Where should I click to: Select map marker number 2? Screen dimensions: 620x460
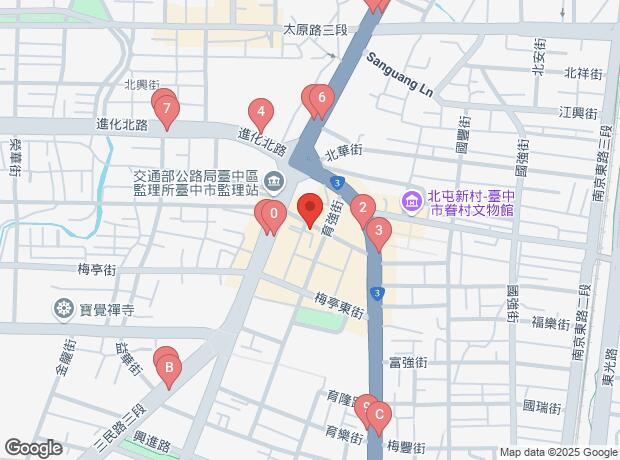point(363,208)
